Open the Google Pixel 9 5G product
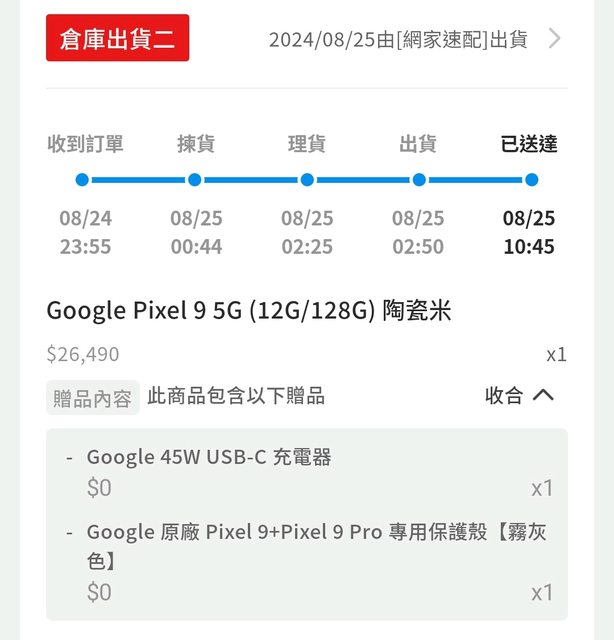The image size is (614, 640). point(249,311)
